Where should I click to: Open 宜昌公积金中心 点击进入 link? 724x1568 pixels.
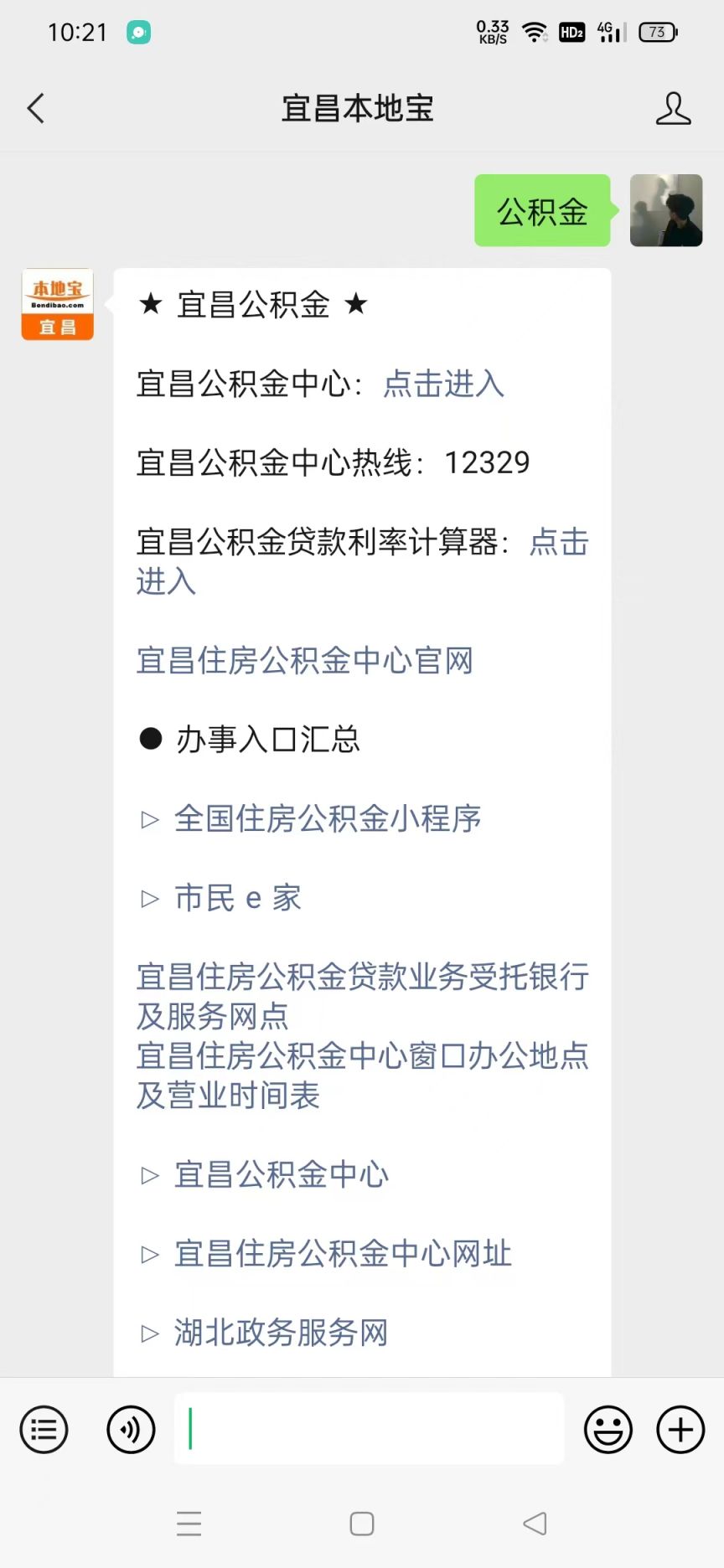point(443,384)
